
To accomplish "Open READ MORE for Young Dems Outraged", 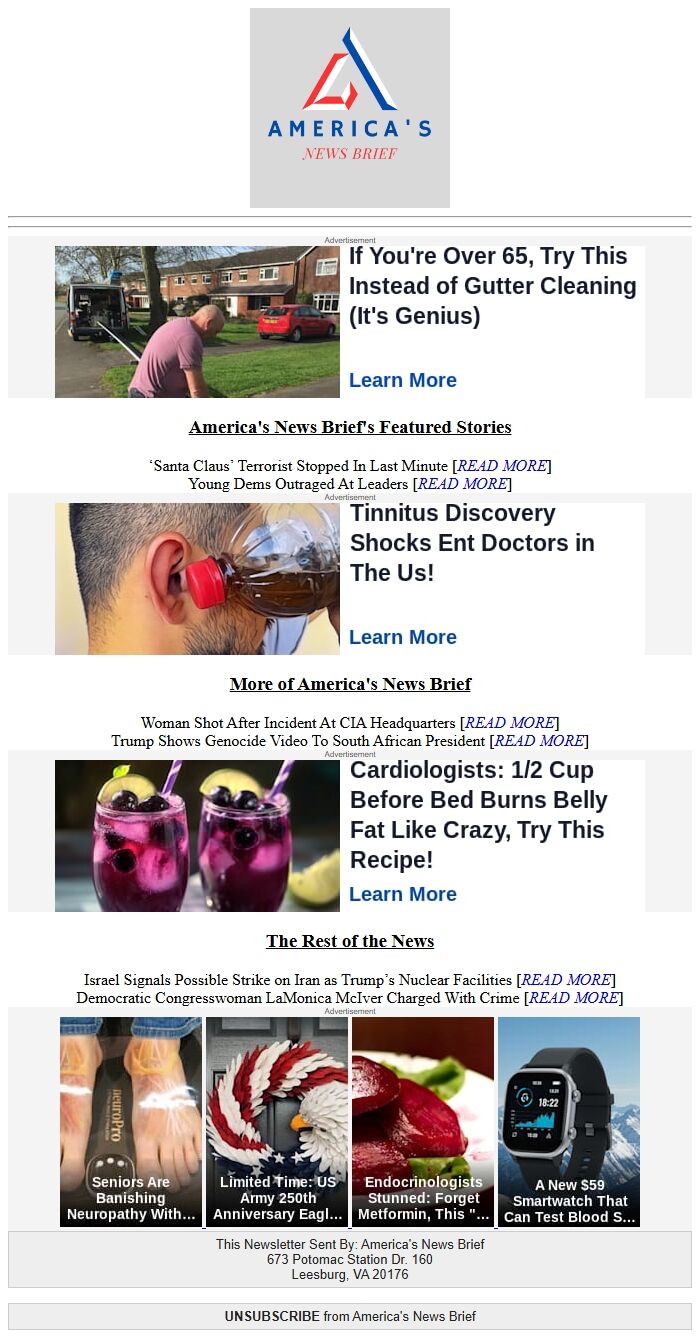I will (x=462, y=484).
